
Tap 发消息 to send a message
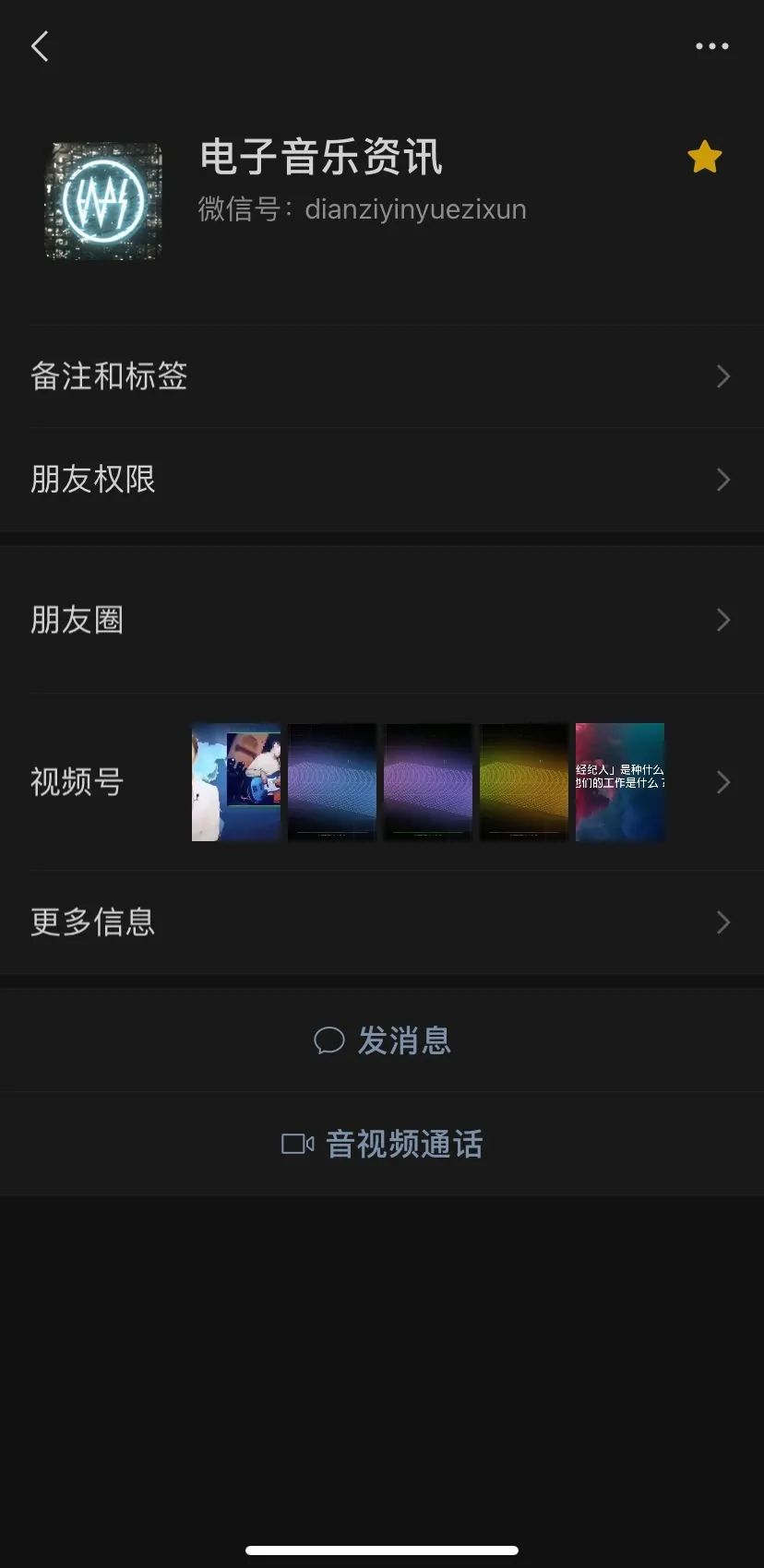pos(382,1040)
